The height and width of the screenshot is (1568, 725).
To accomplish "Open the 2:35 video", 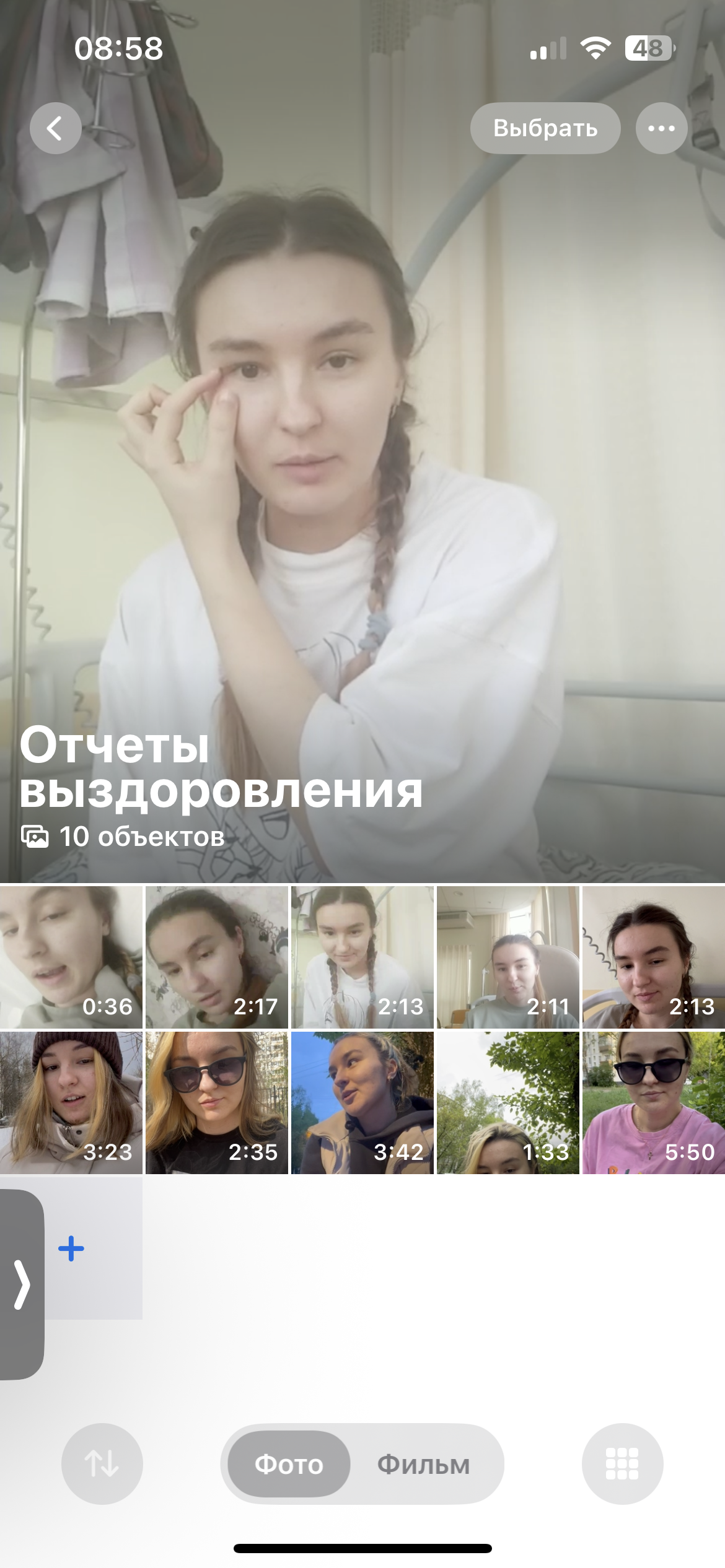I will [217, 1102].
